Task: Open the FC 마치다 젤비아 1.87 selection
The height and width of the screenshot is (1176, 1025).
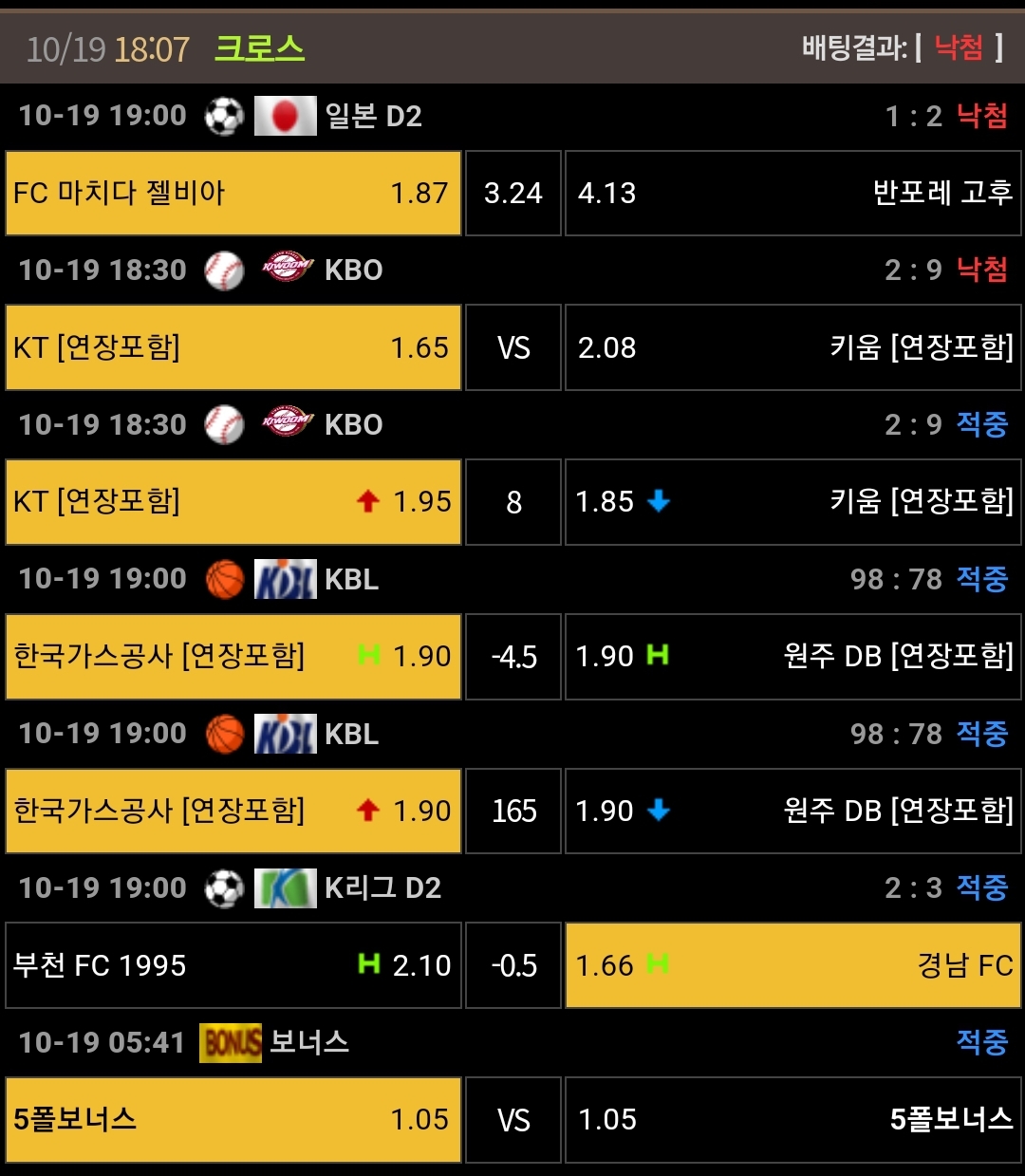Action: point(233,193)
